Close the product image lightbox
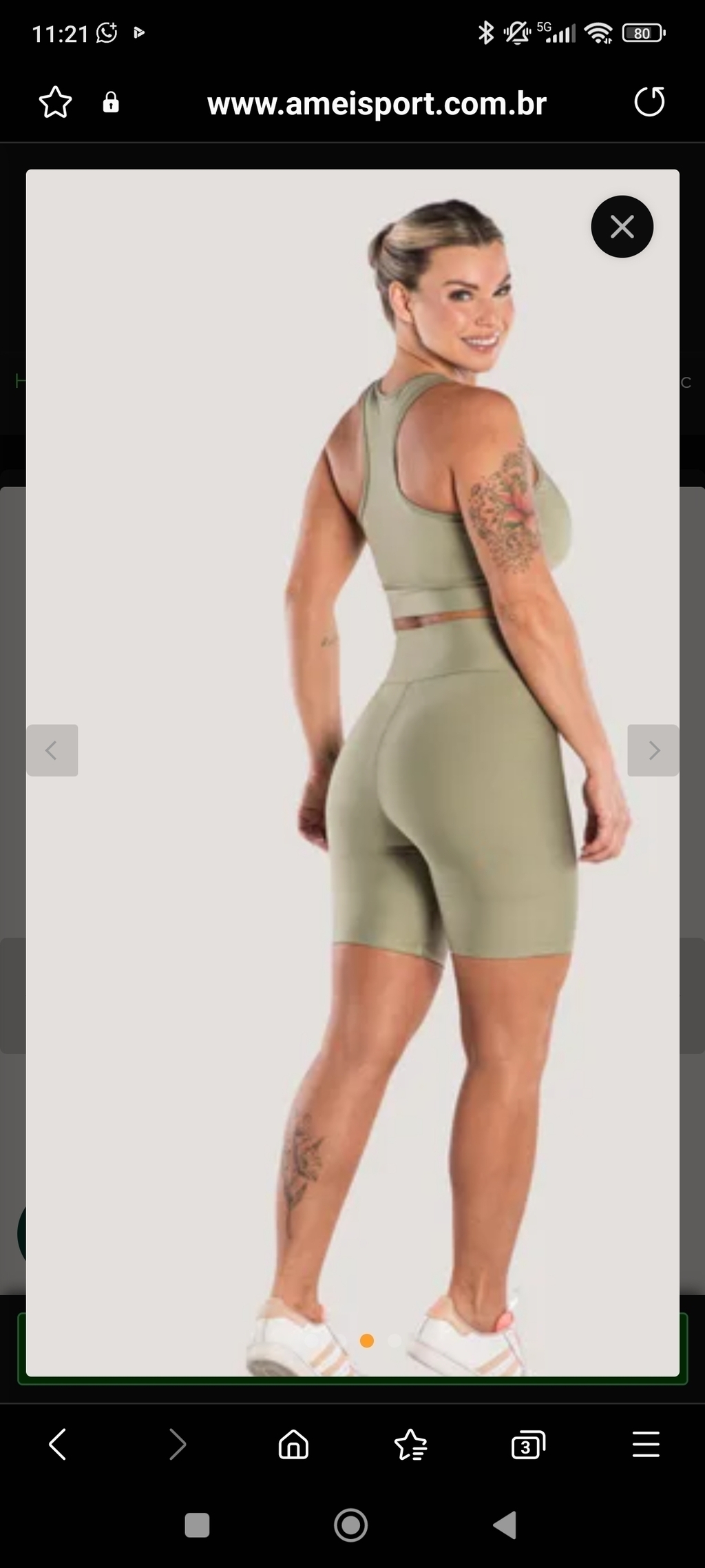The height and width of the screenshot is (1568, 705). point(622,227)
